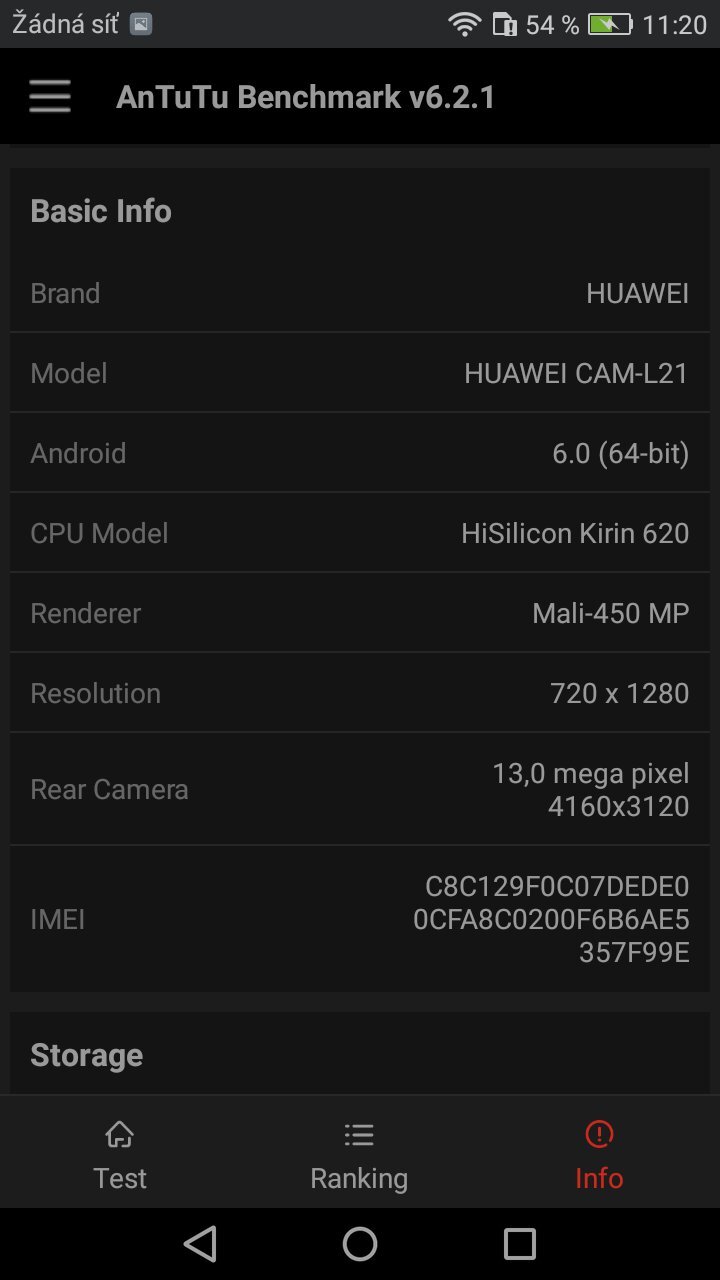This screenshot has width=720, height=1280.
Task: Select the CPU Model row
Action: 360,532
